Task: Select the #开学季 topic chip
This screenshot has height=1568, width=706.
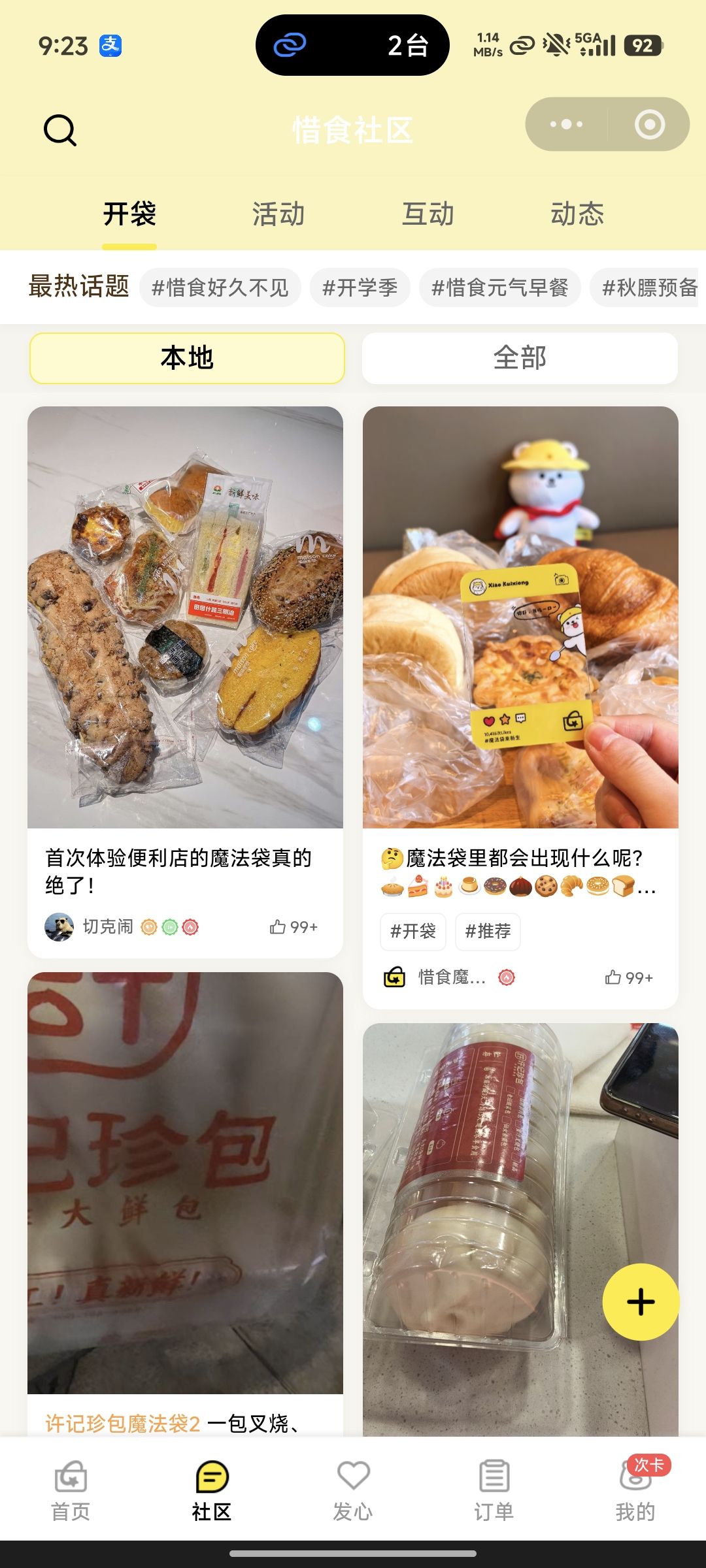Action: 360,287
